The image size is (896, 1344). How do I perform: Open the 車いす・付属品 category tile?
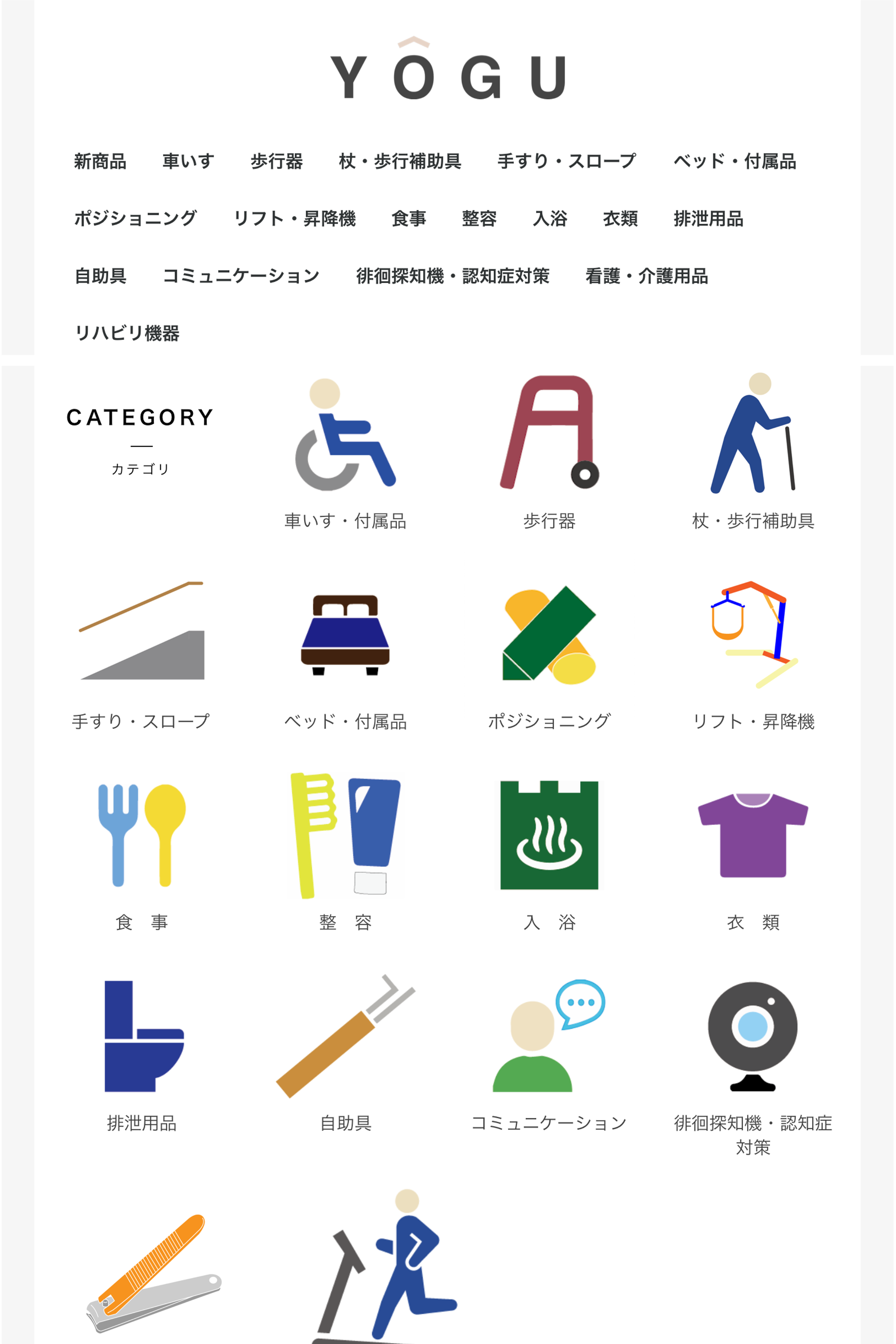[345, 452]
